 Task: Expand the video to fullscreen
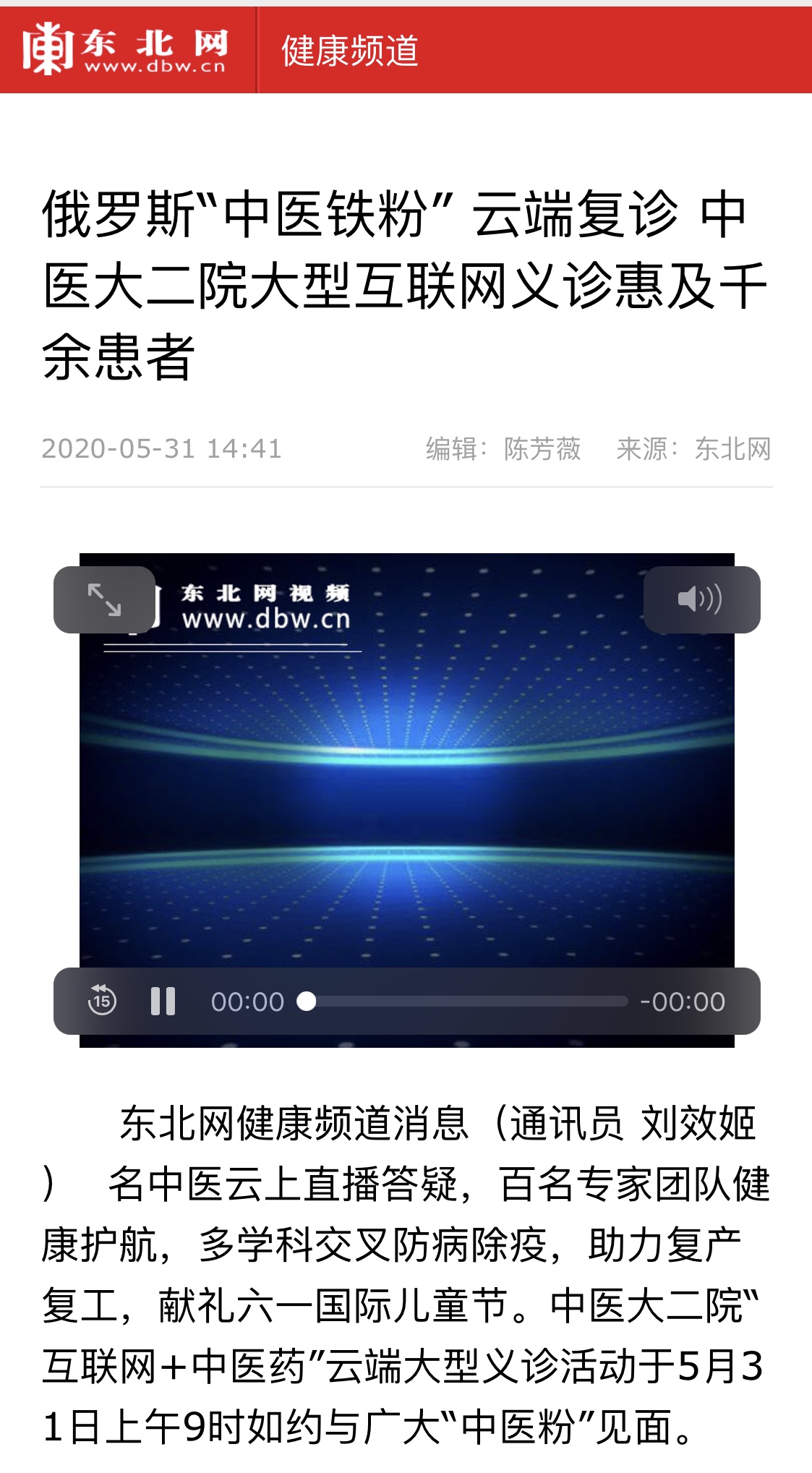[104, 599]
